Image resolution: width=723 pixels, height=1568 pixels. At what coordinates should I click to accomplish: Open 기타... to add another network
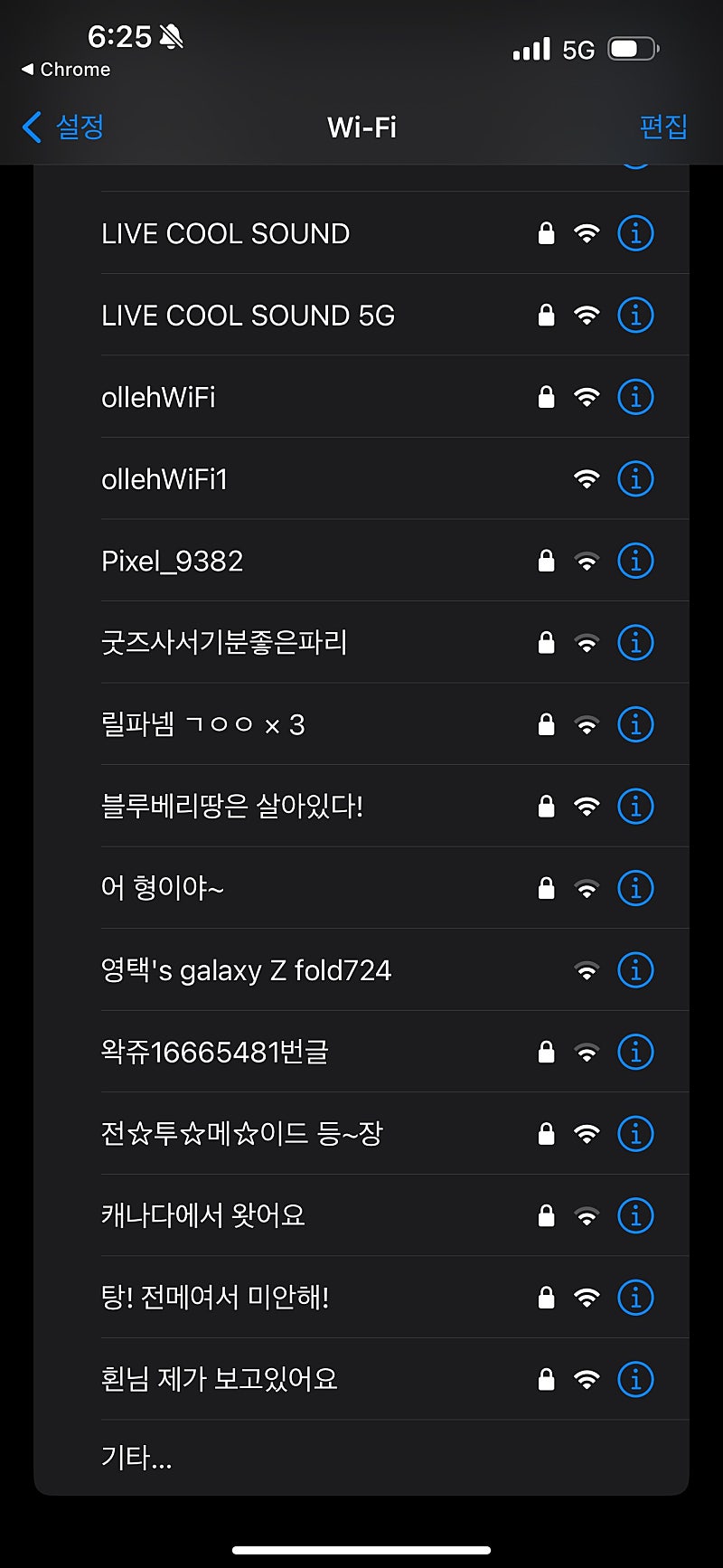pos(136,1457)
